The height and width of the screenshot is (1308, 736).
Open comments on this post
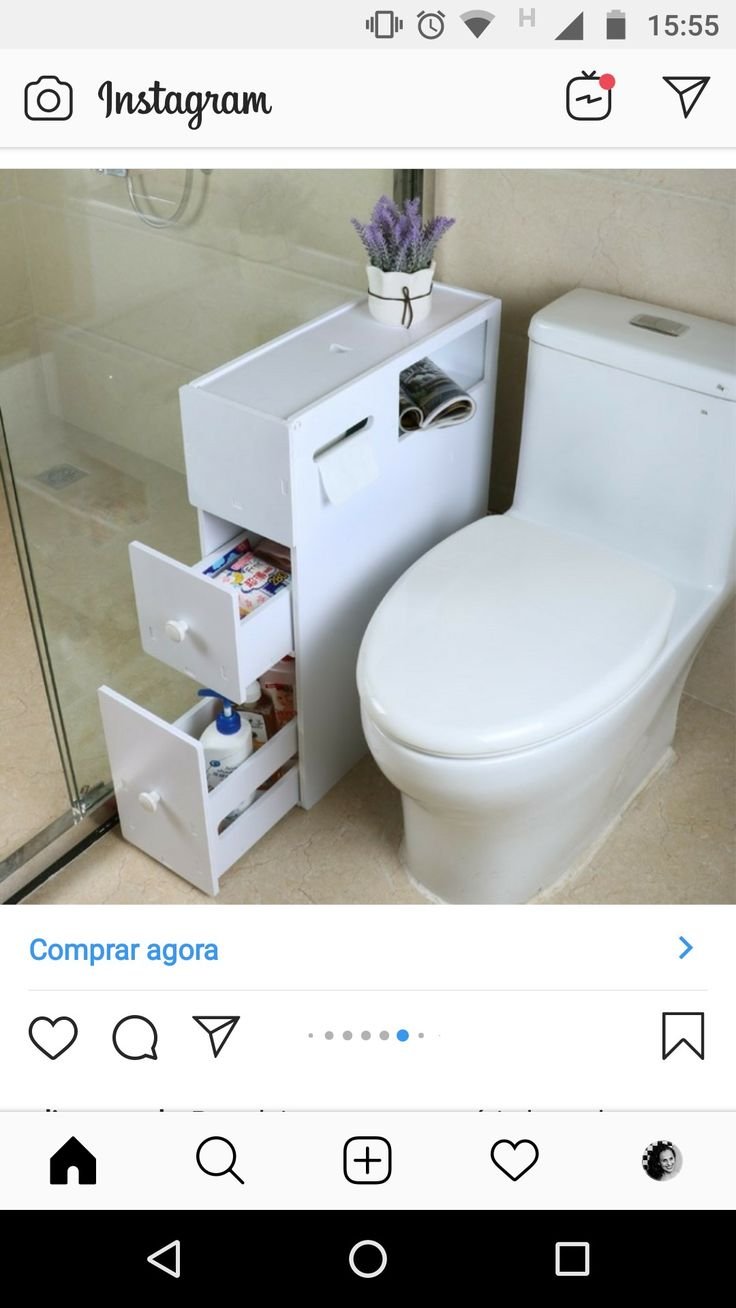(135, 1037)
